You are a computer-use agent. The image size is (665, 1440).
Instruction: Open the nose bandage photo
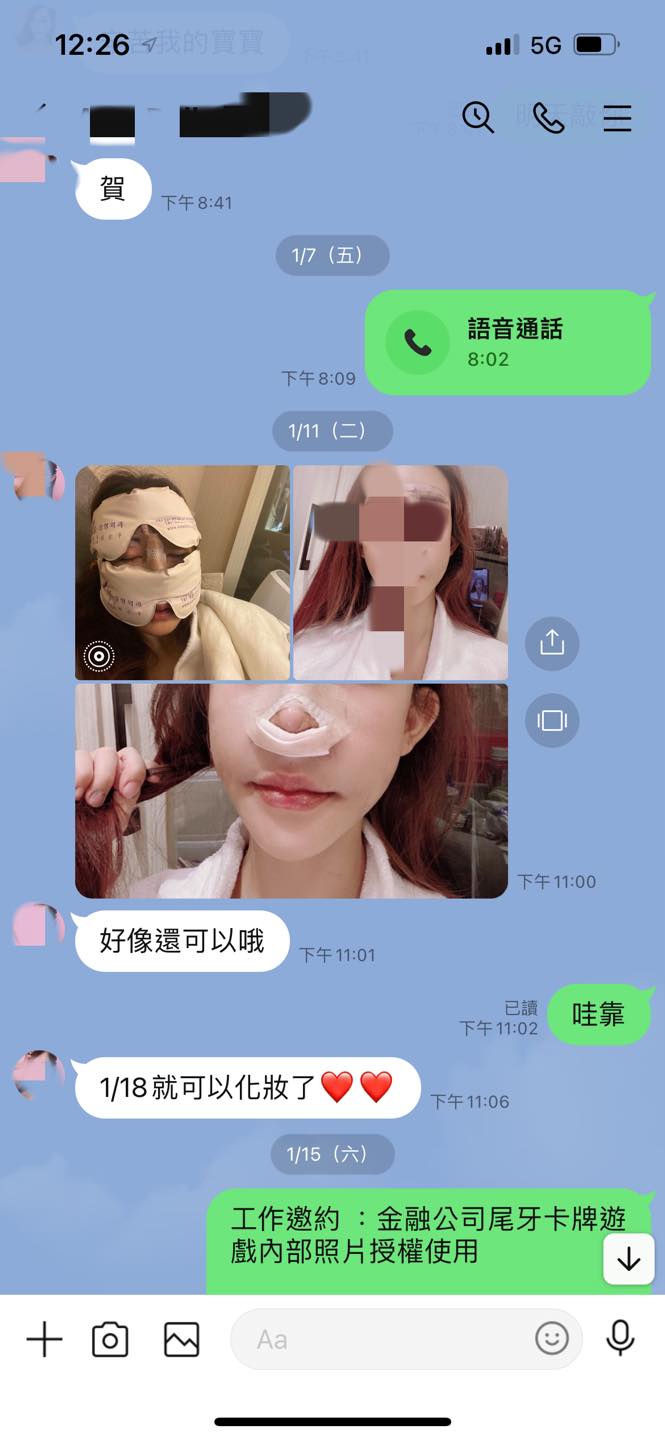(291, 791)
